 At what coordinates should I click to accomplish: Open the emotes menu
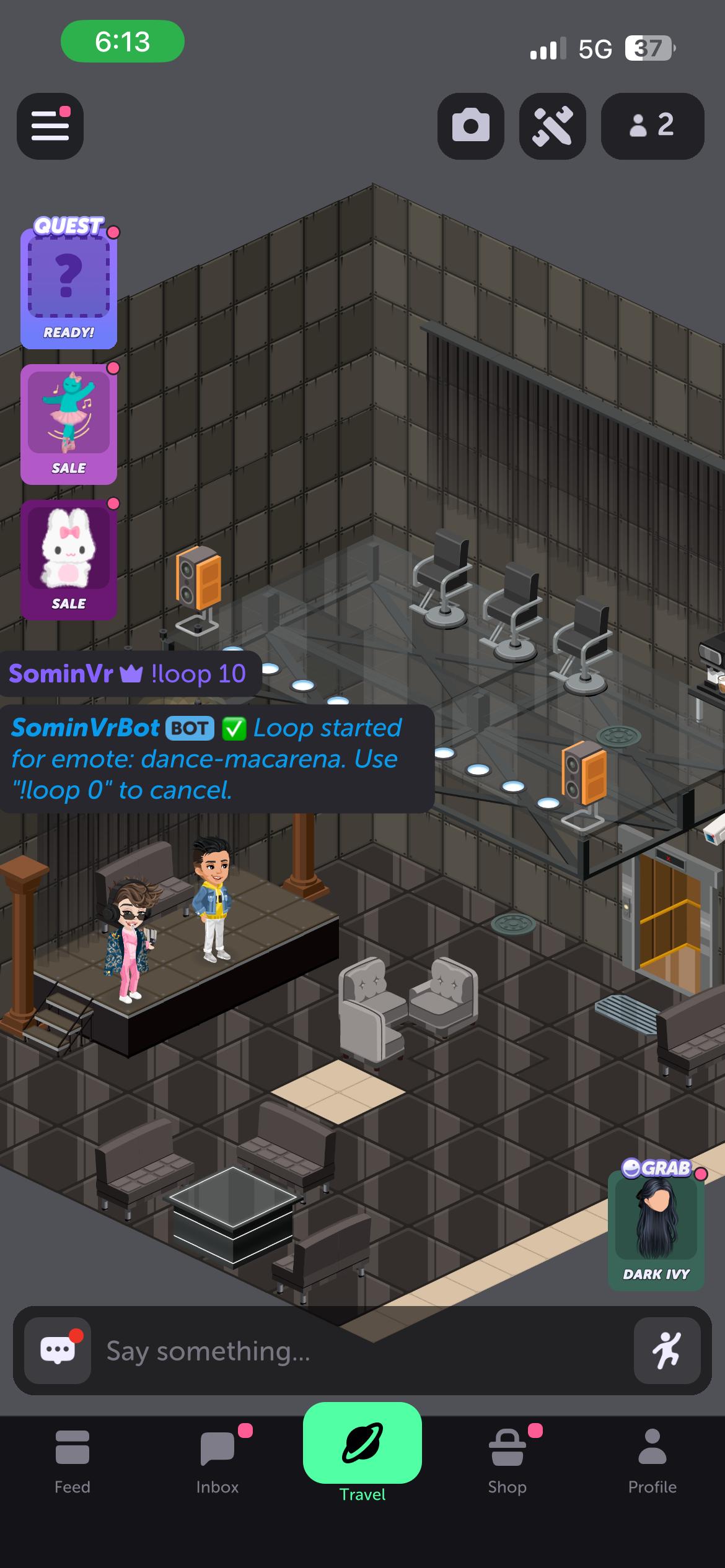(x=667, y=1351)
